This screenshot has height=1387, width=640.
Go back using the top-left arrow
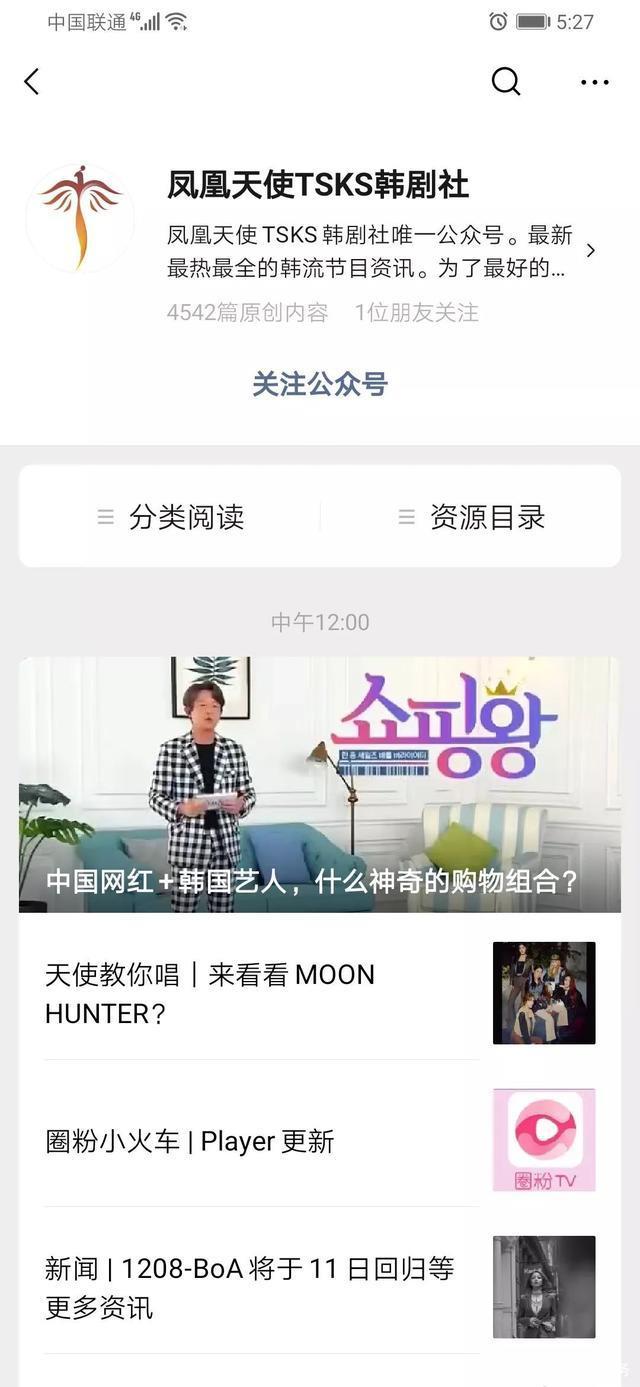coord(32,82)
